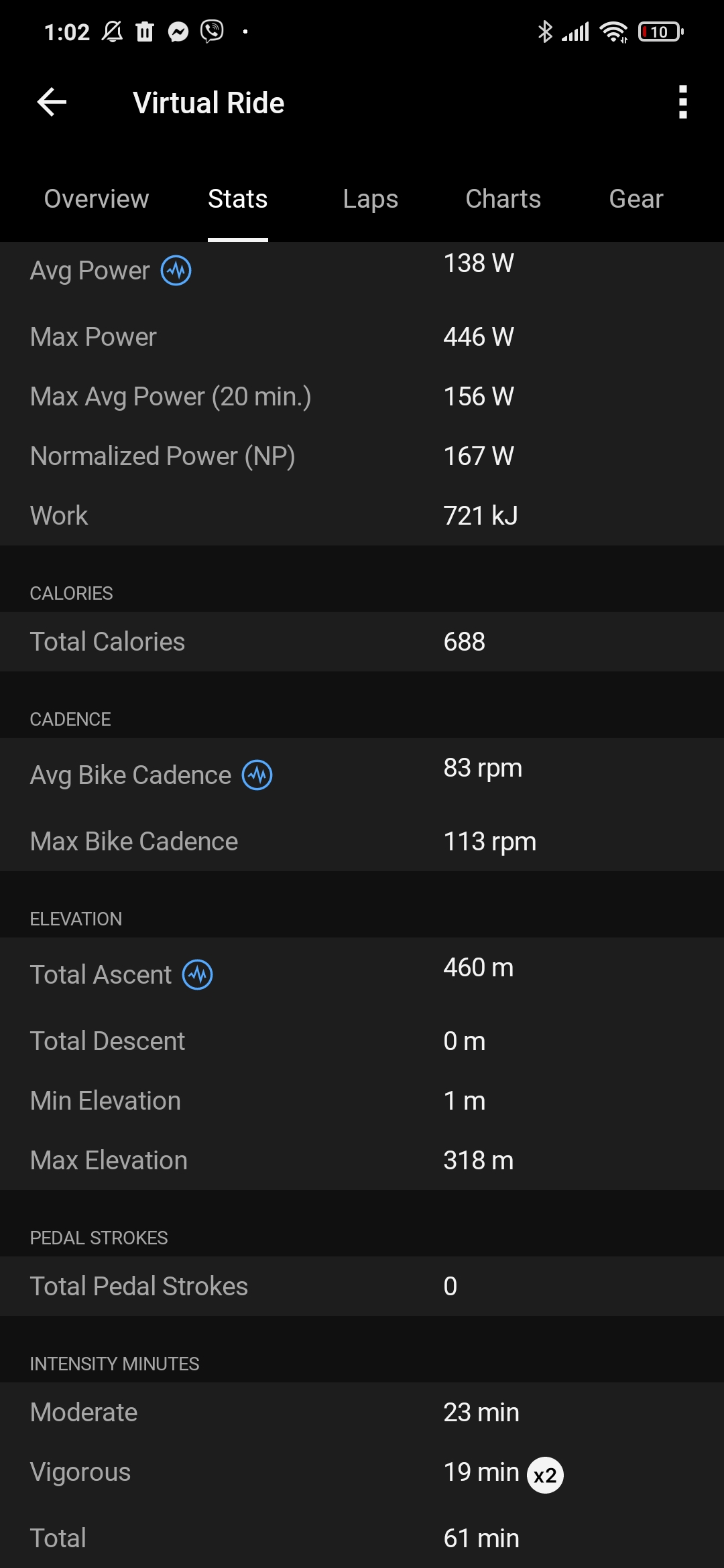Image resolution: width=724 pixels, height=1568 pixels.
Task: Tap the Wi-Fi icon in the status bar
Action: coord(611,30)
